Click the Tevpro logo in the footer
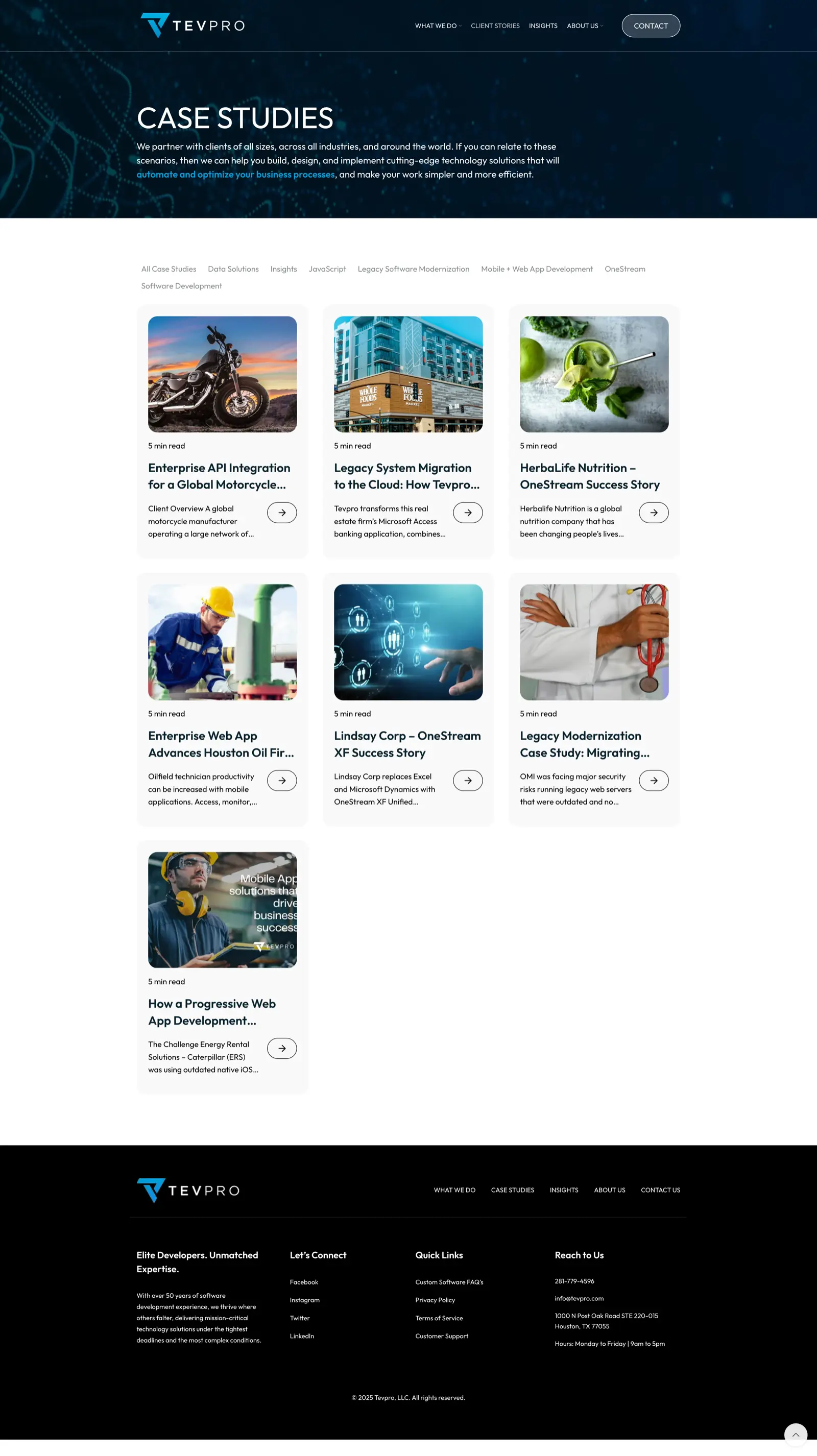The image size is (817, 1456). coord(188,1190)
